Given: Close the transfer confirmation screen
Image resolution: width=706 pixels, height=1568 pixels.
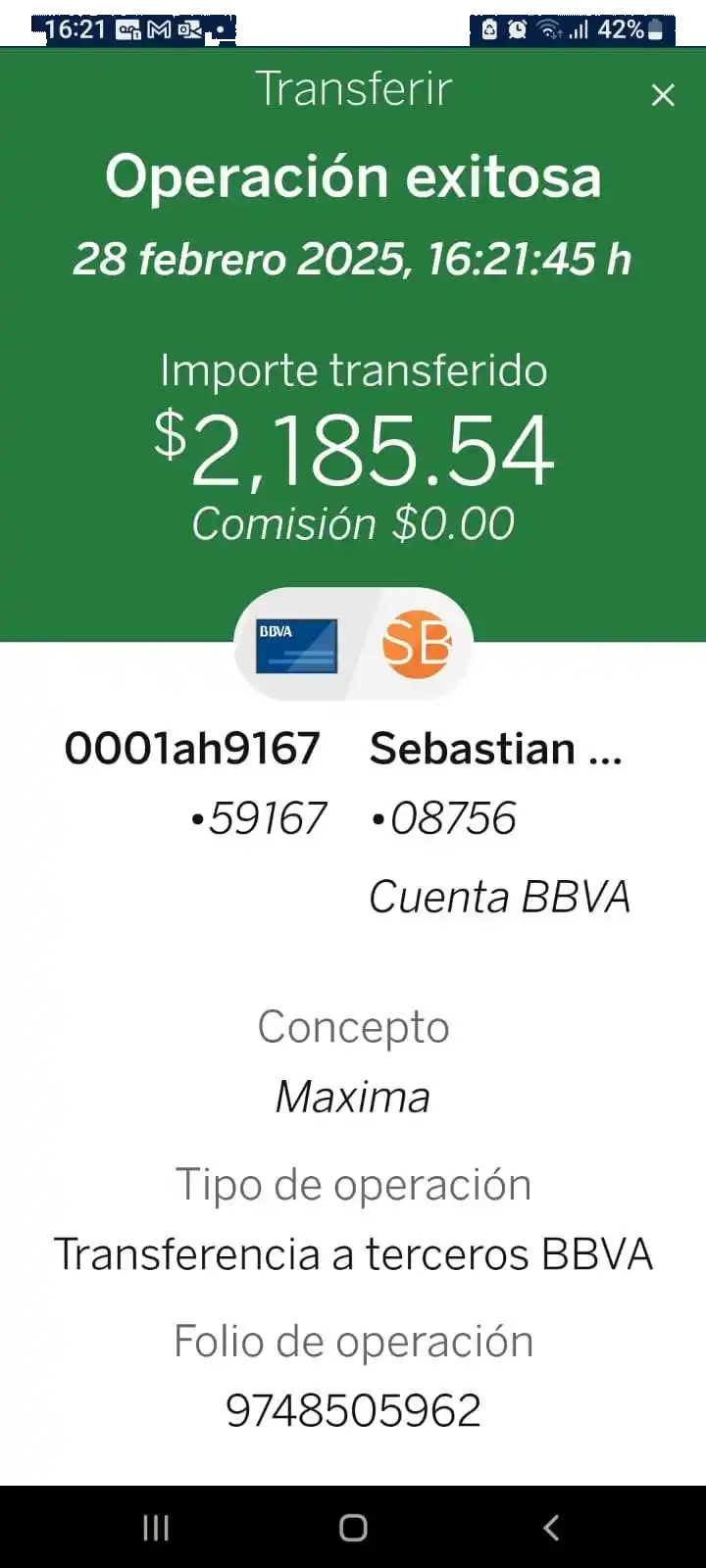Looking at the screenshot, I should coord(663,95).
